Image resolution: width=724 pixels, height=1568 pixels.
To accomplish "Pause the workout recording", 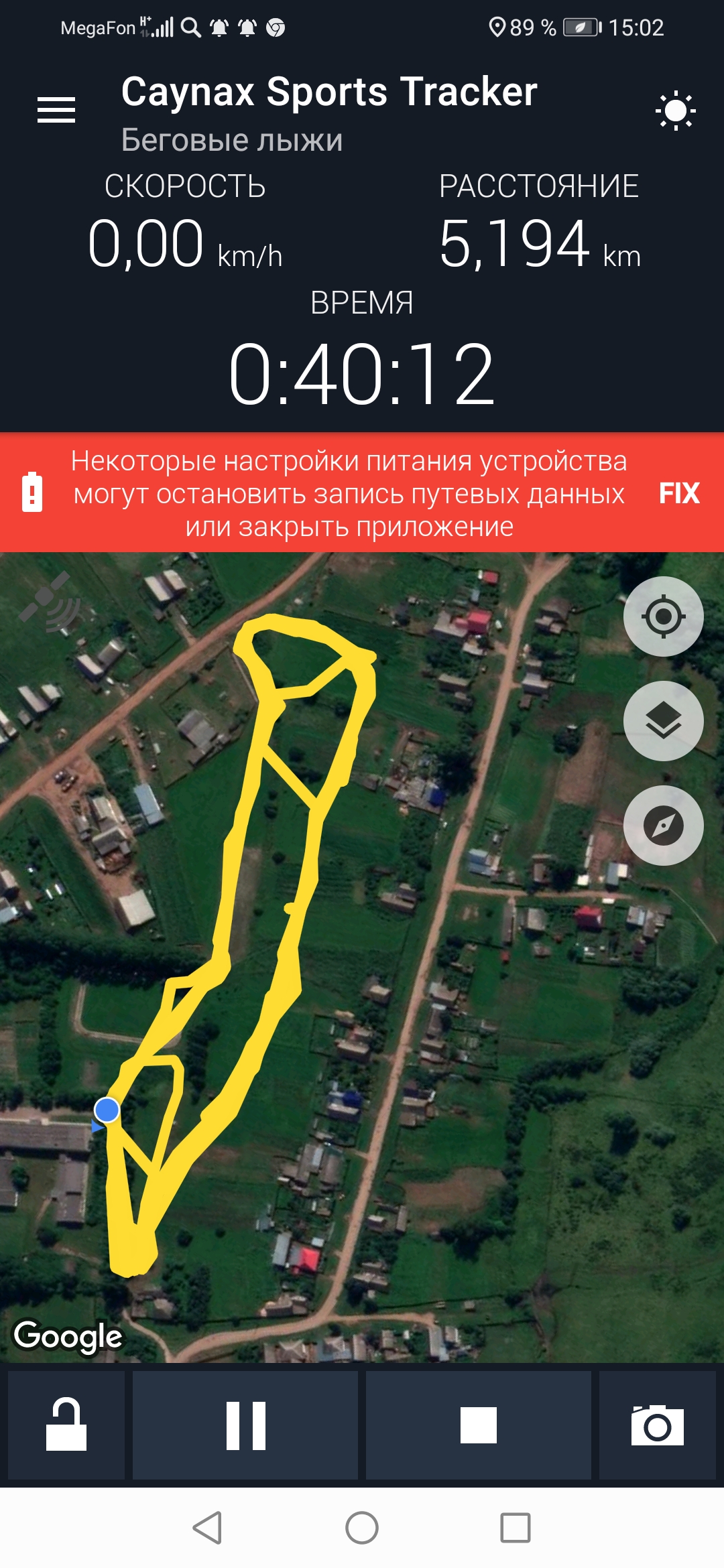I will click(x=245, y=1425).
